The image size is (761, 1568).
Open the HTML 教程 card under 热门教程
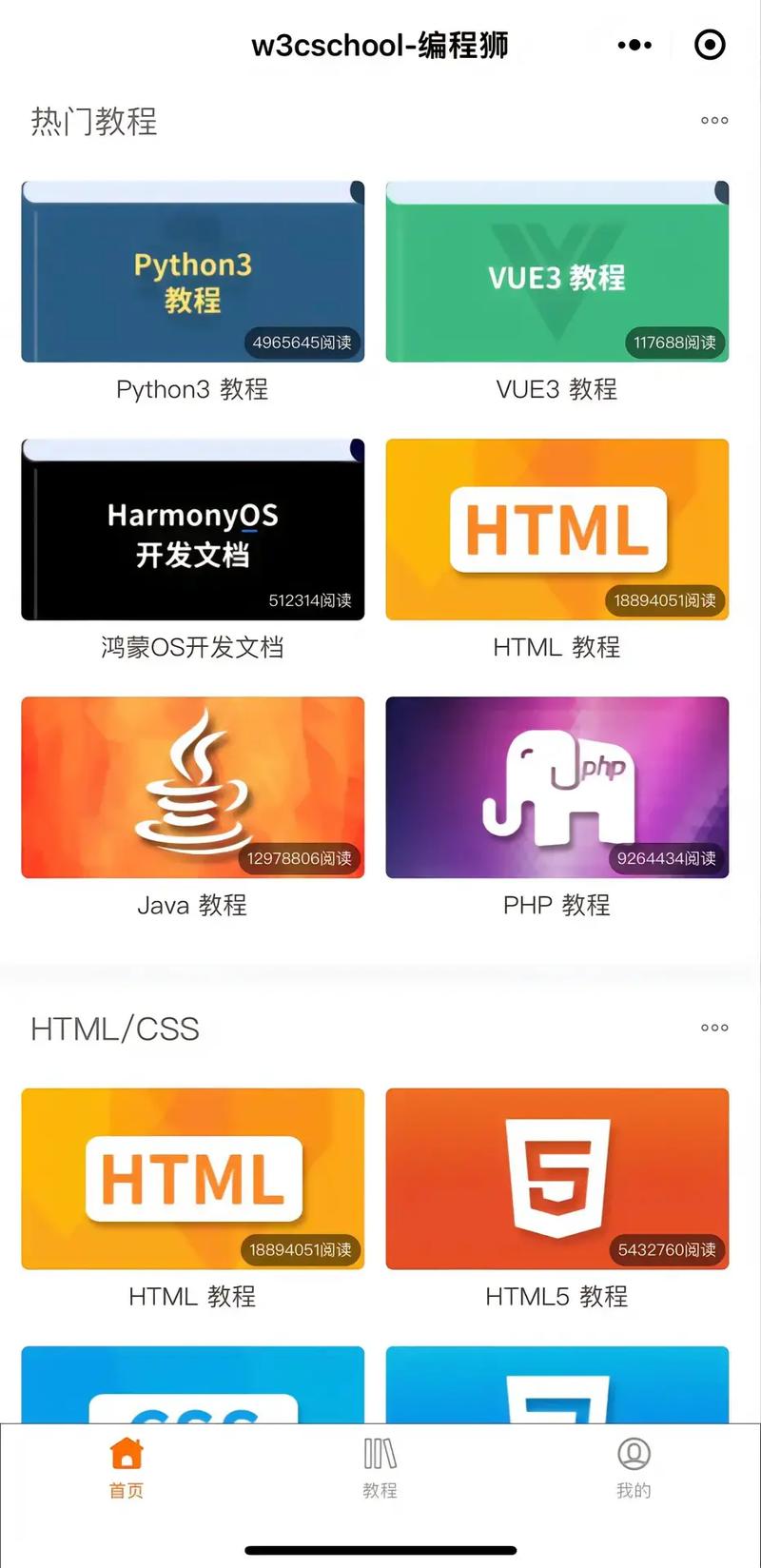coord(556,530)
